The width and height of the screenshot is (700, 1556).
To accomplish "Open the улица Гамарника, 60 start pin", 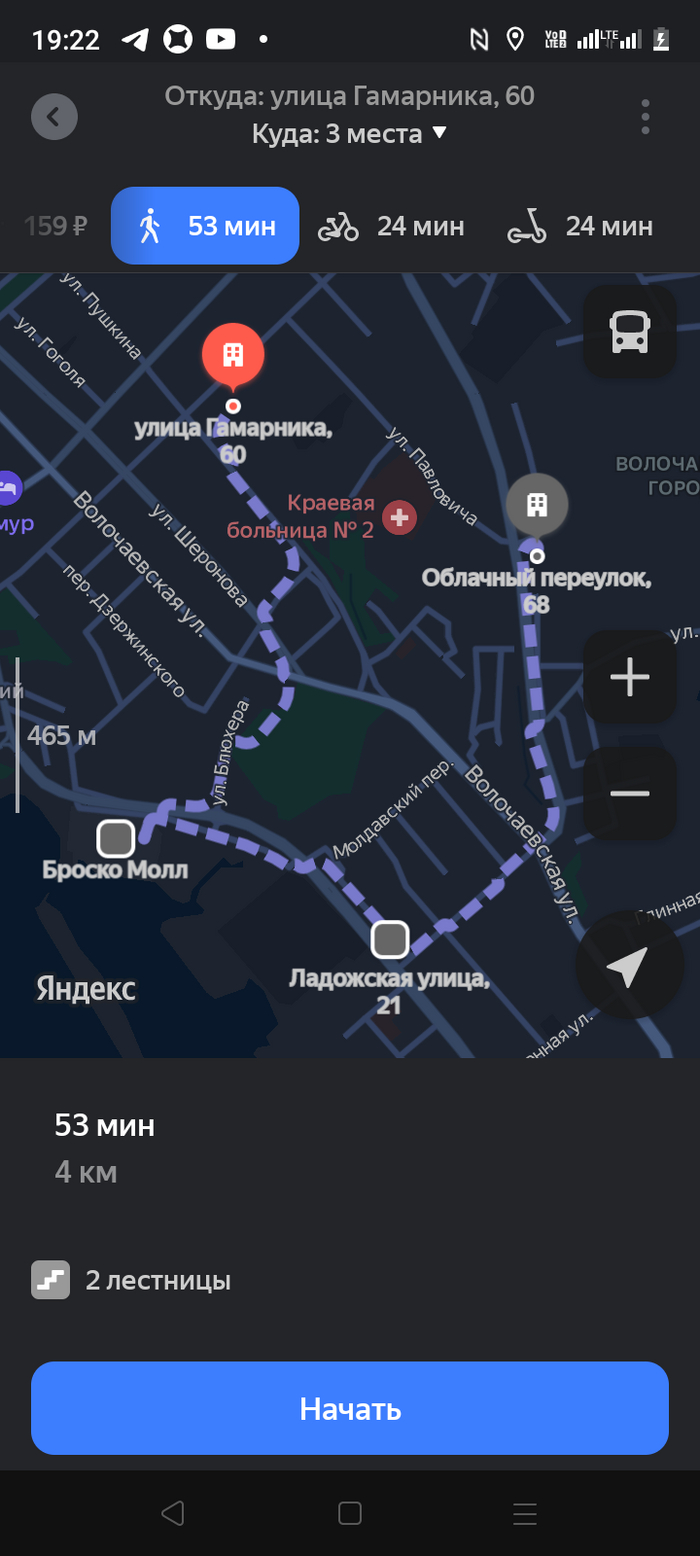I will 233,355.
